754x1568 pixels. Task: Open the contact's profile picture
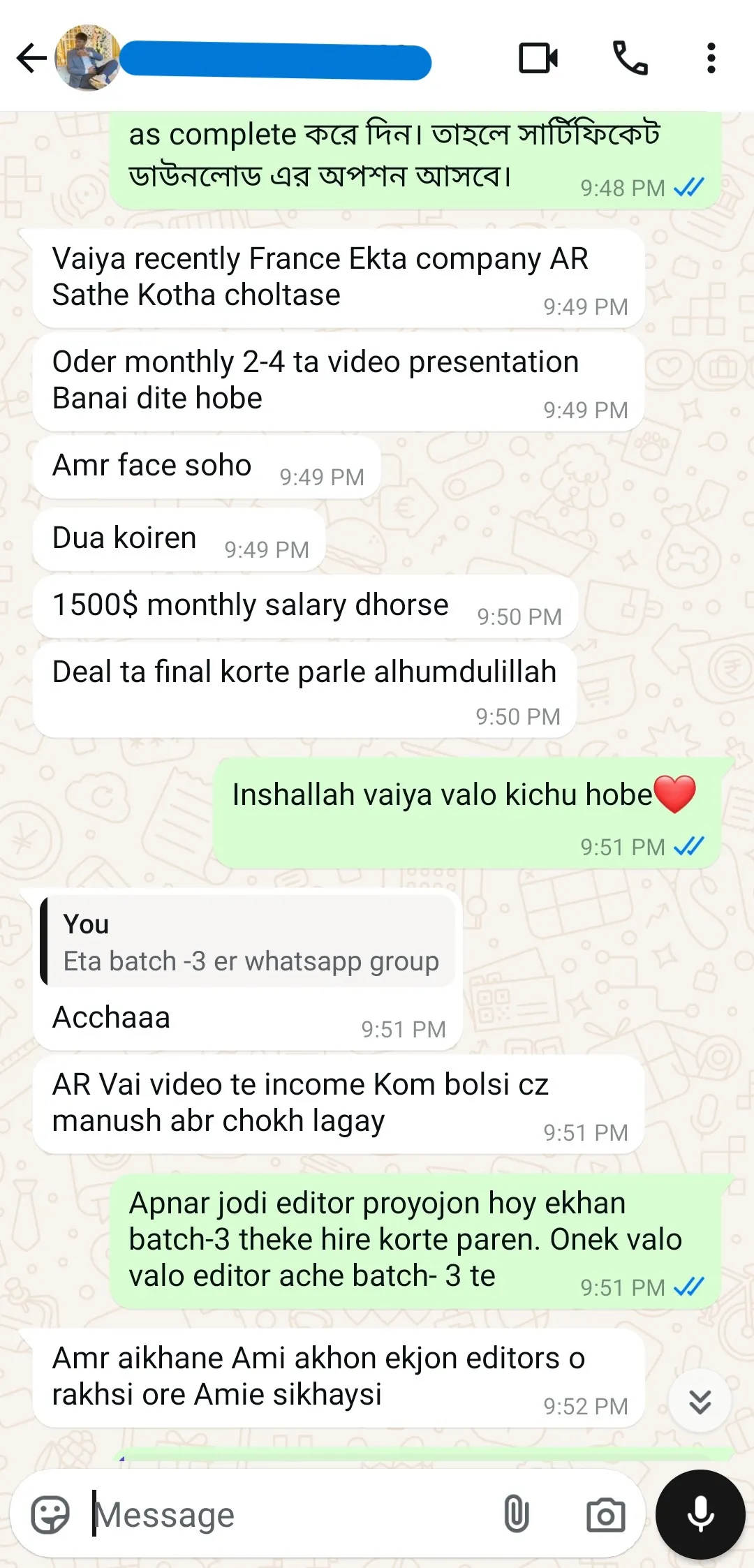pos(88,58)
